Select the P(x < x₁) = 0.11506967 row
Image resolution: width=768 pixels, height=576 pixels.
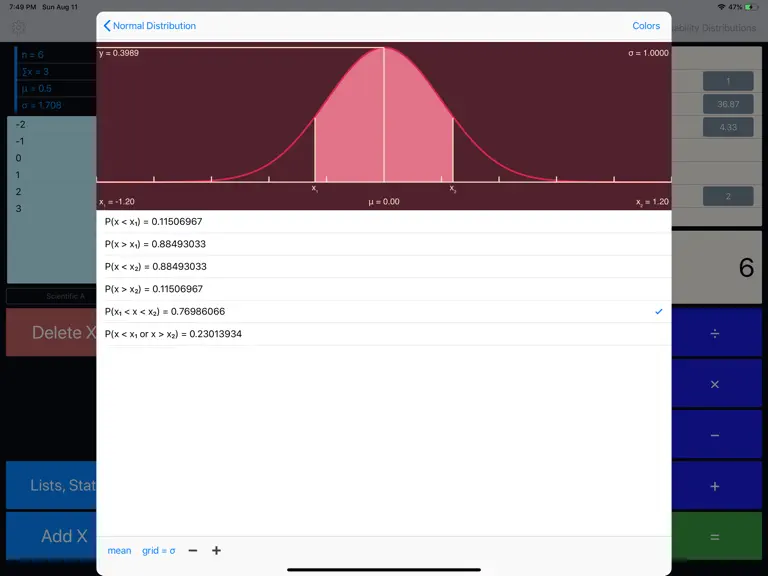(384, 222)
